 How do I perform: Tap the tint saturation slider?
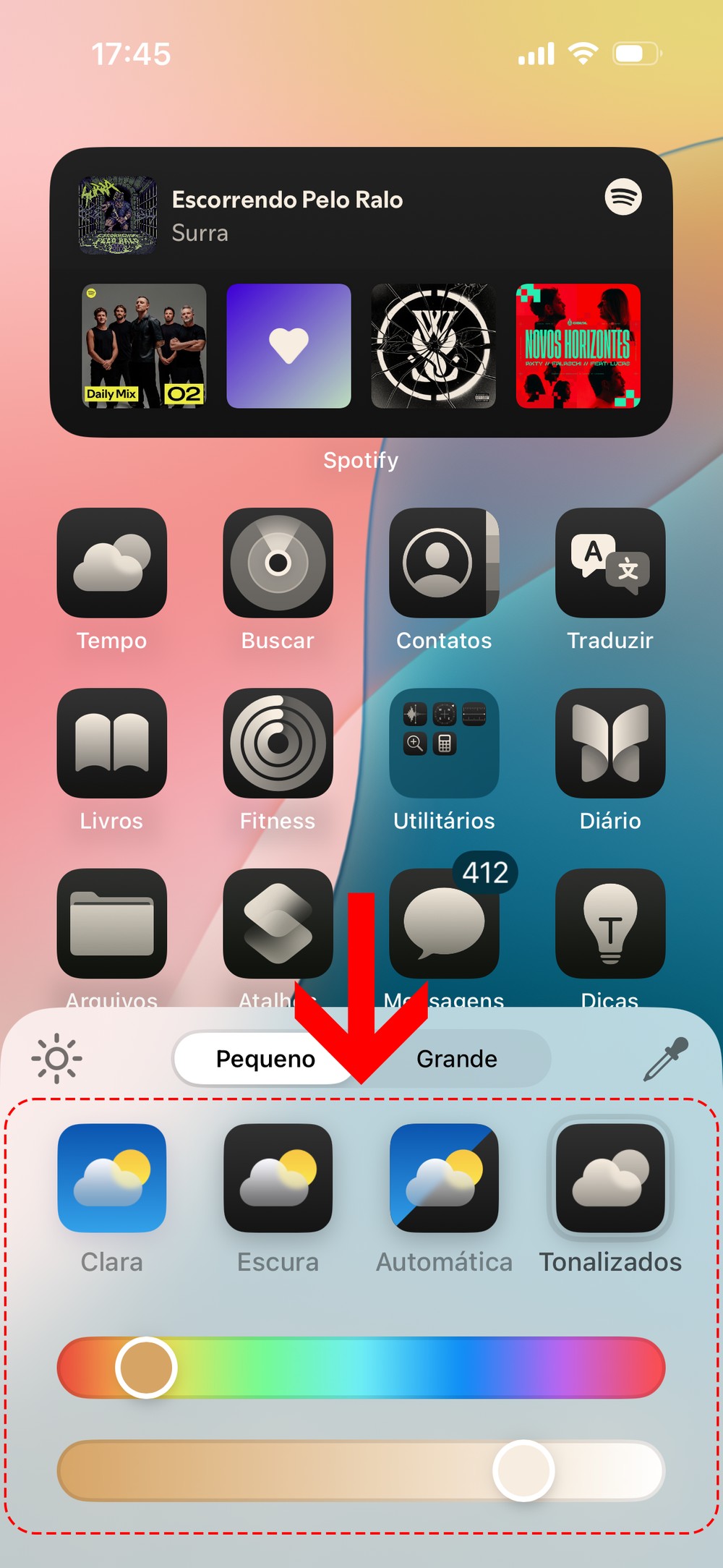[361, 1470]
